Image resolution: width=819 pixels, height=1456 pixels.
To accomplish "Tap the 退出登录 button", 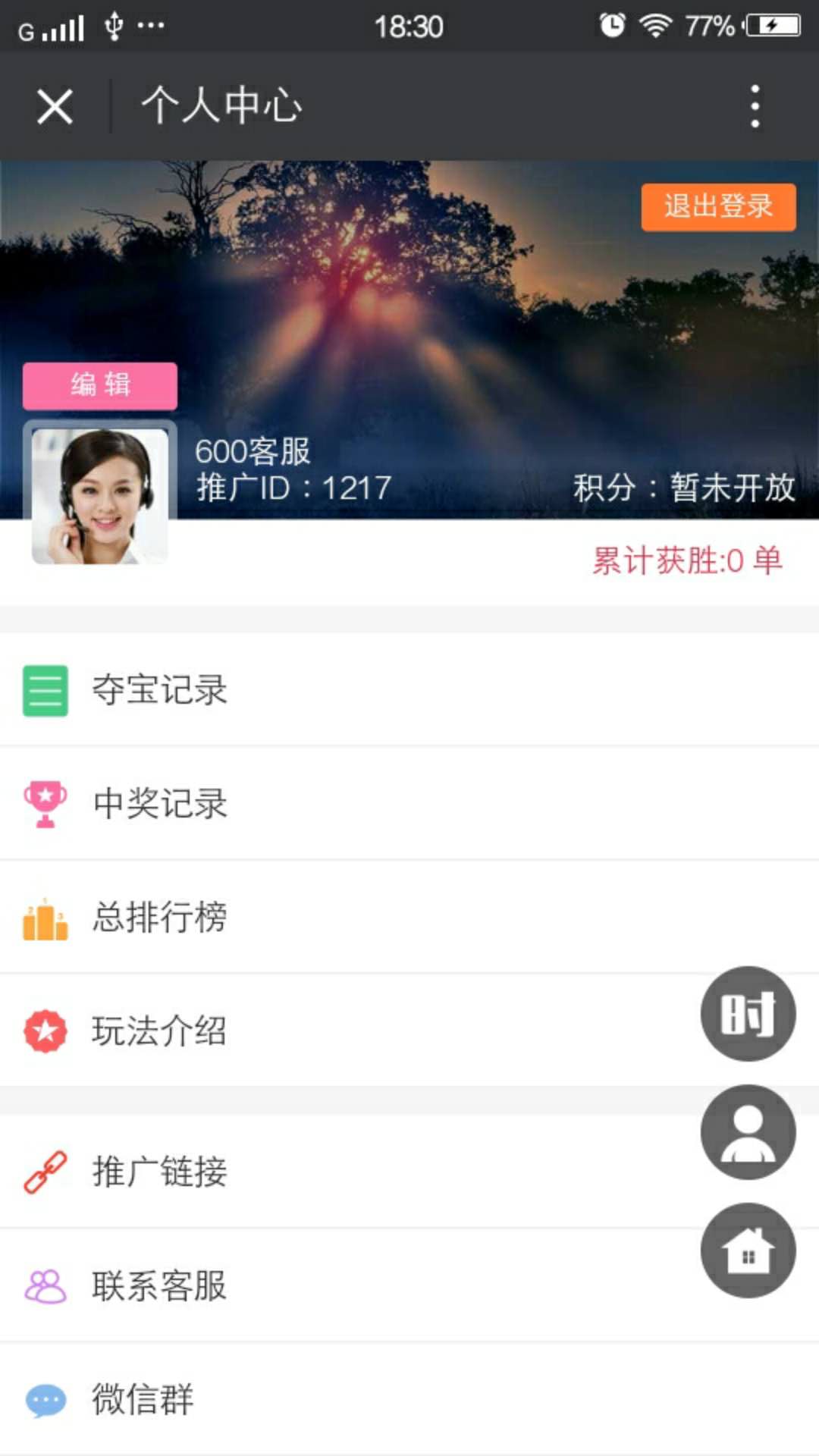I will point(718,206).
